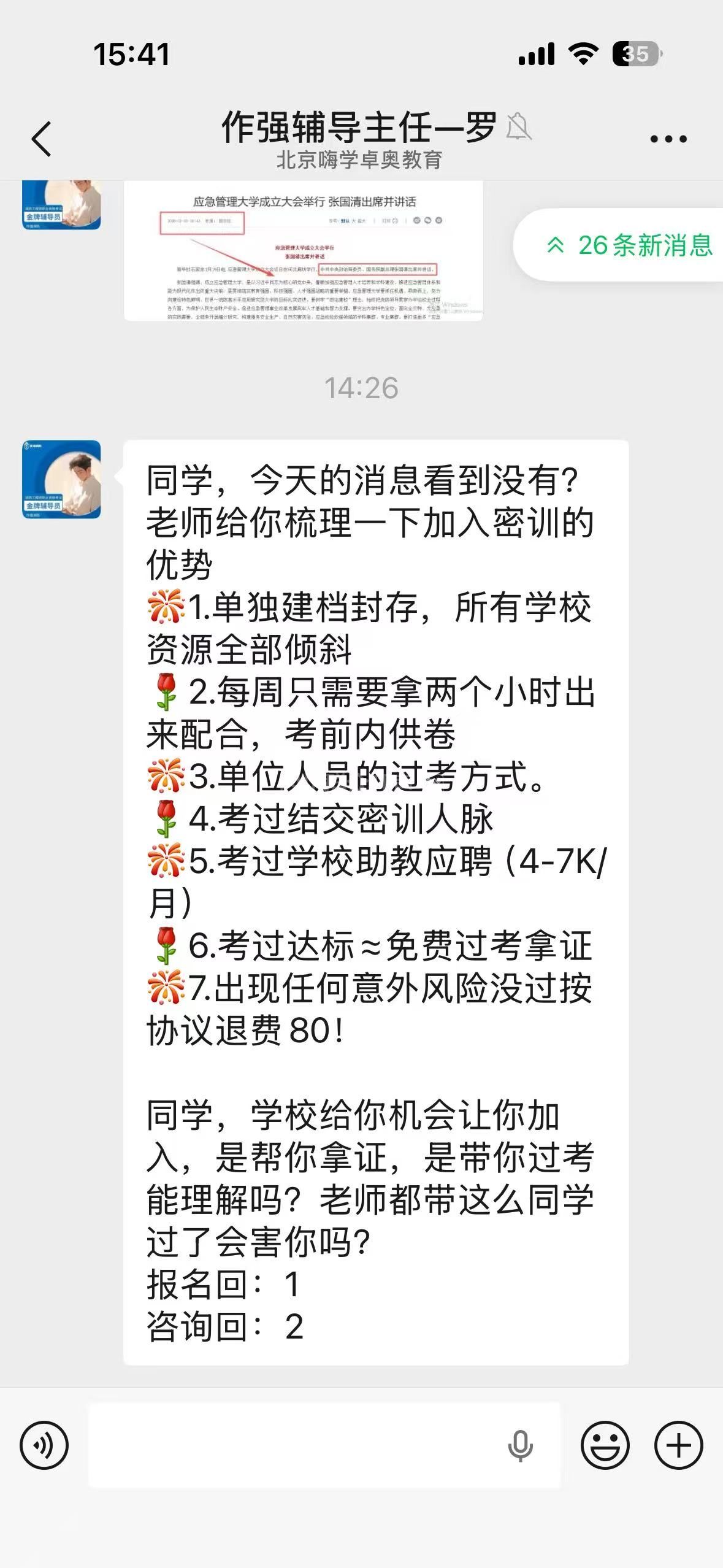
Task: Open the shared news article image
Action: coord(304,252)
